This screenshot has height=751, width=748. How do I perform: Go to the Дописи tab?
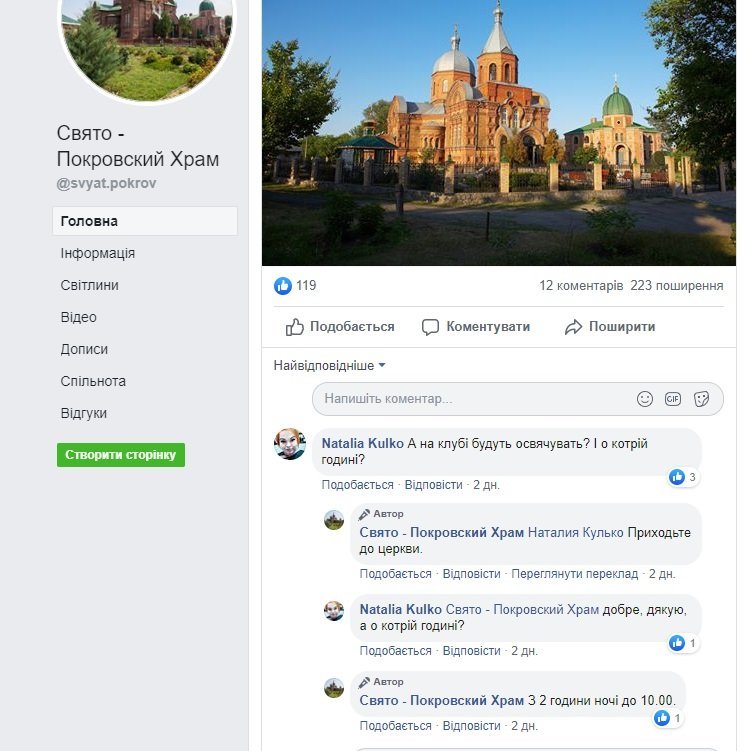tap(84, 349)
